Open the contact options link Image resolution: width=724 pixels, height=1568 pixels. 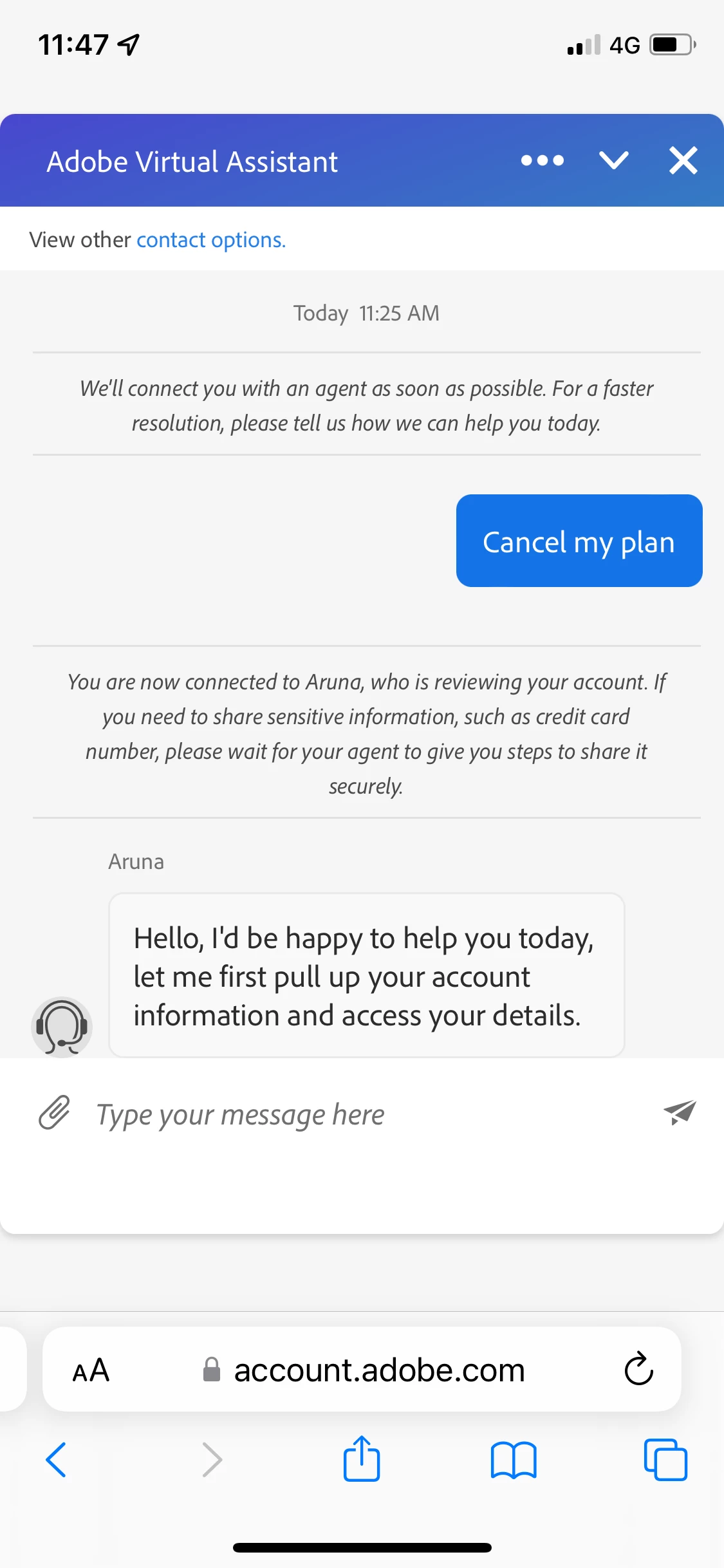click(x=210, y=240)
